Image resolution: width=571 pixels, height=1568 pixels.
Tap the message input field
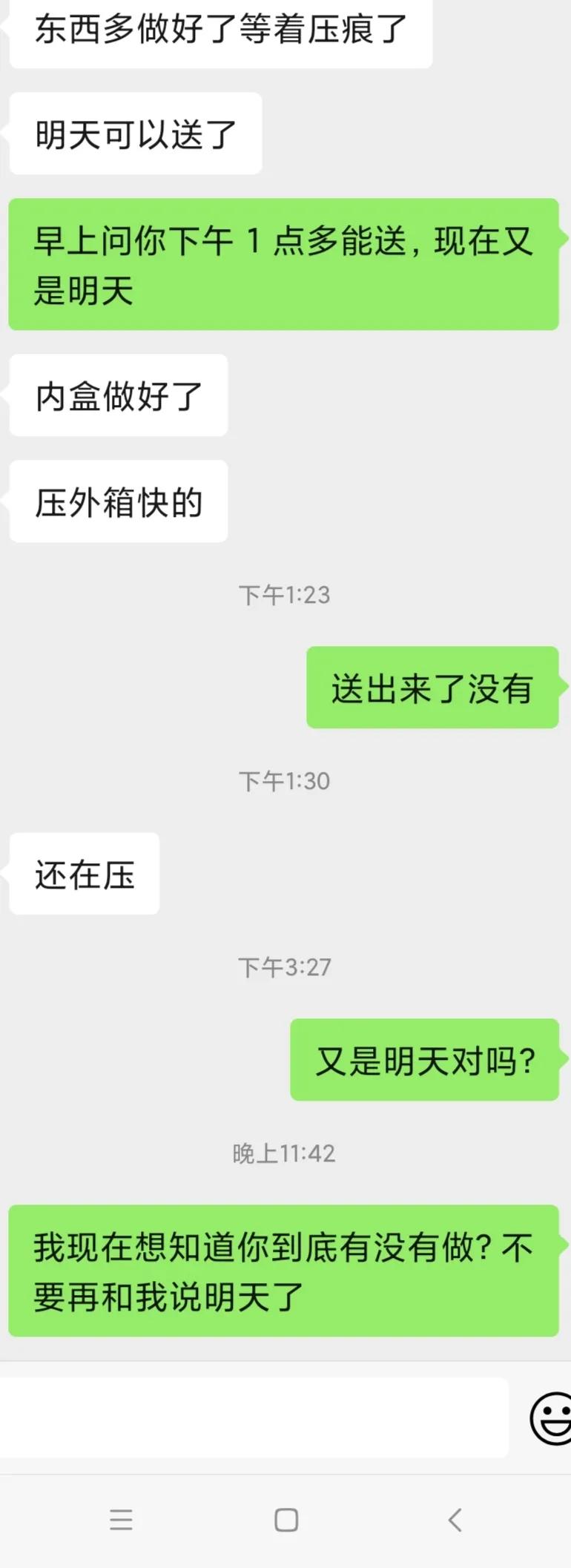pyautogui.click(x=252, y=1417)
